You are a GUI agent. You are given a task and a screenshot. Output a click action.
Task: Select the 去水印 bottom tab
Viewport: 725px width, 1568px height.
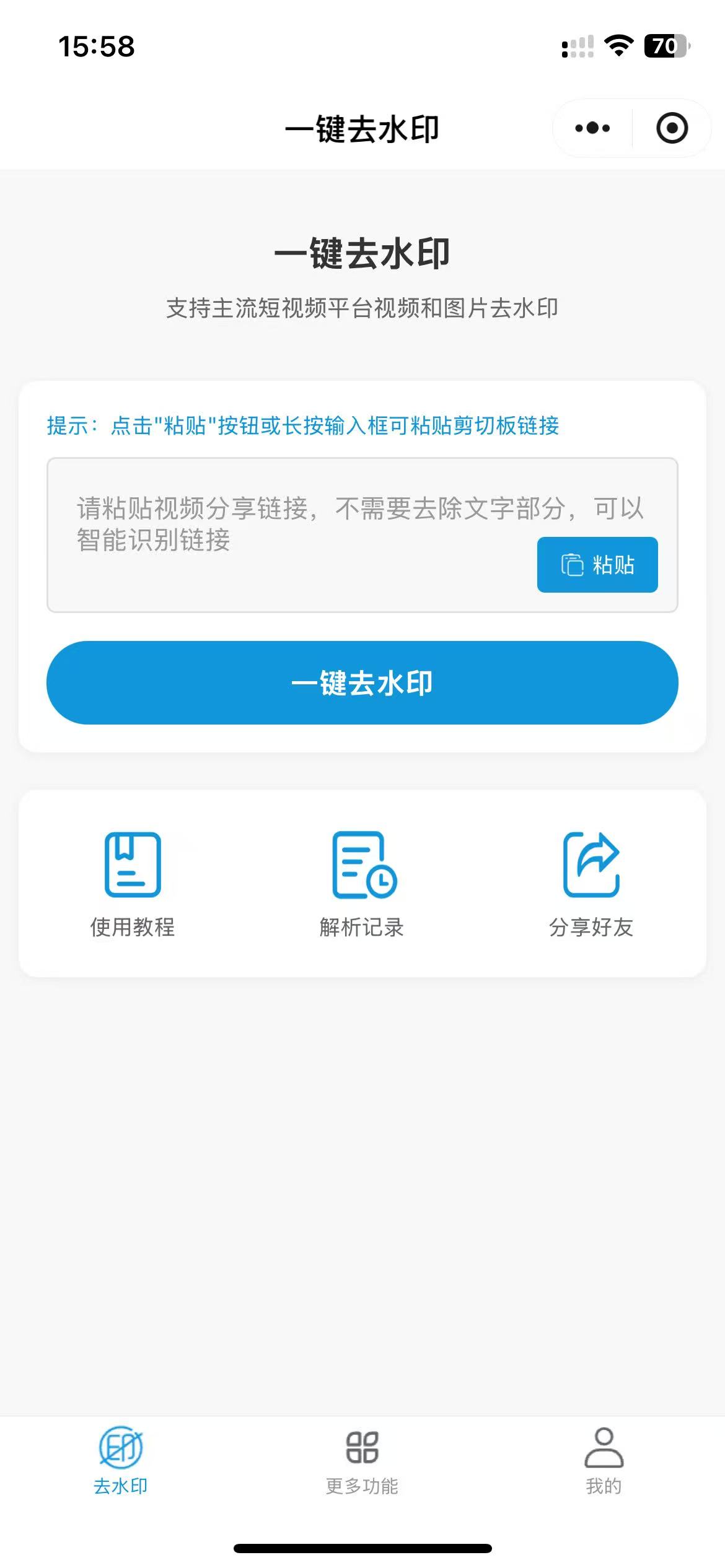point(121,1461)
